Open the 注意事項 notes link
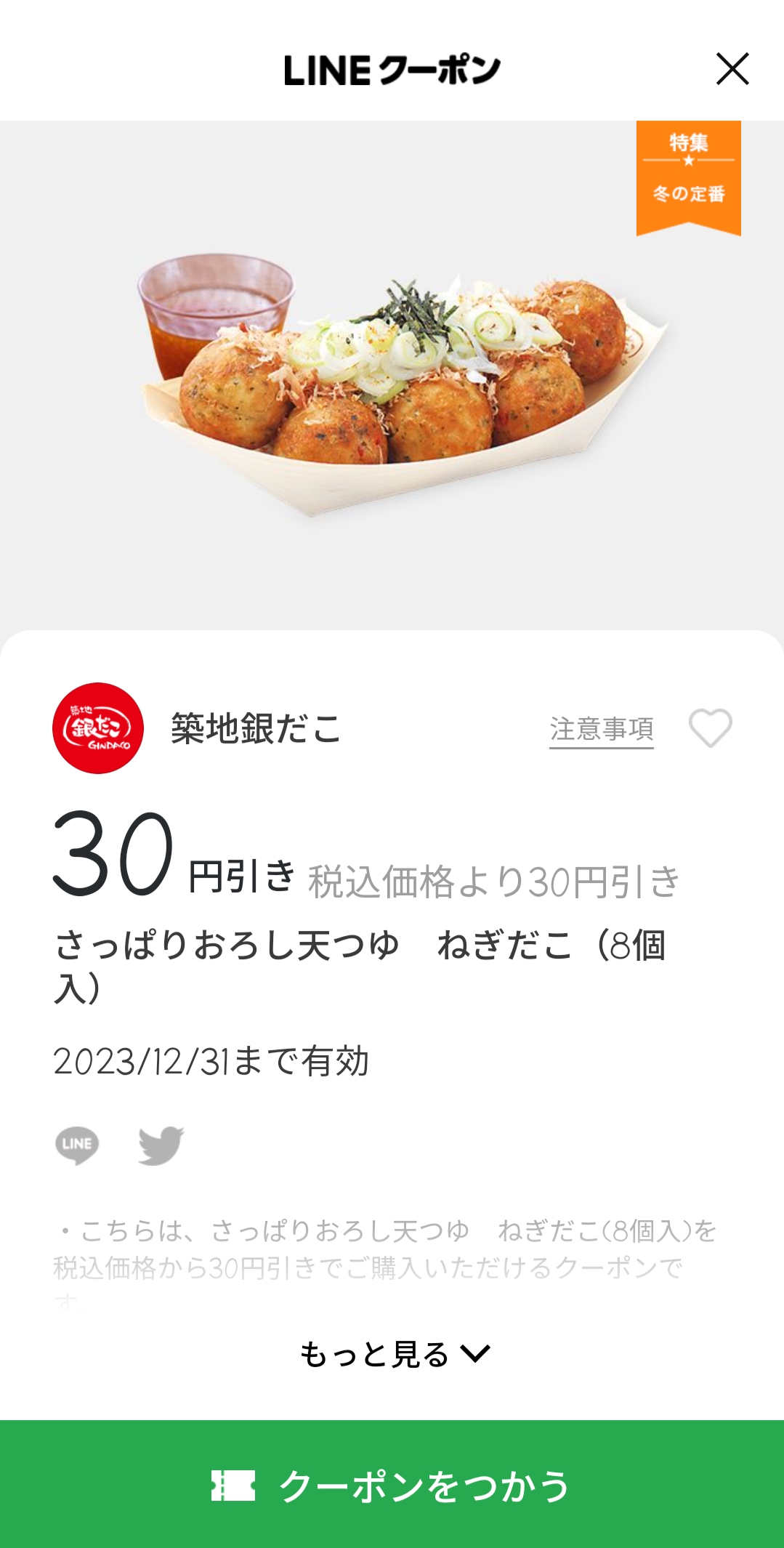This screenshot has width=784, height=1548. click(x=601, y=729)
